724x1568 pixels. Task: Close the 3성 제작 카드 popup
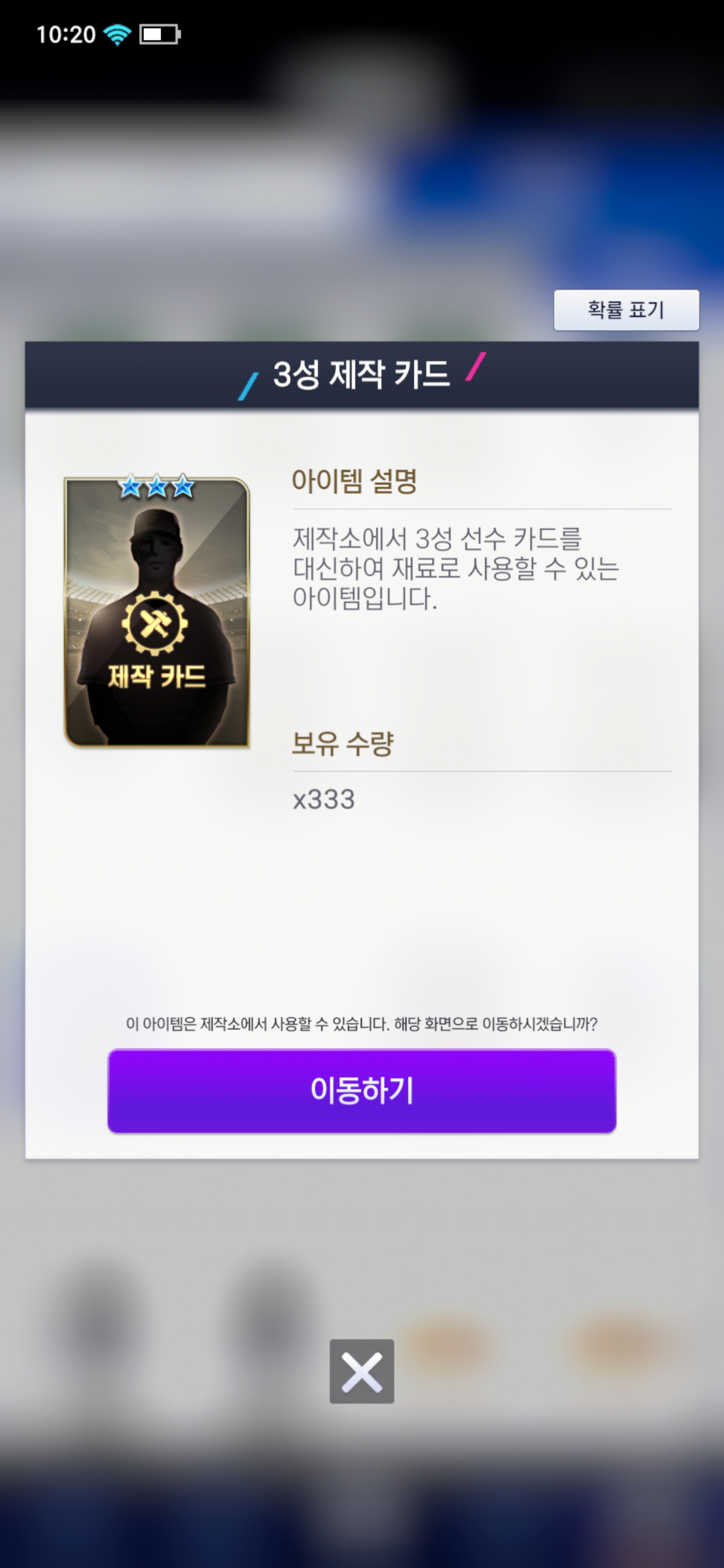click(361, 1371)
